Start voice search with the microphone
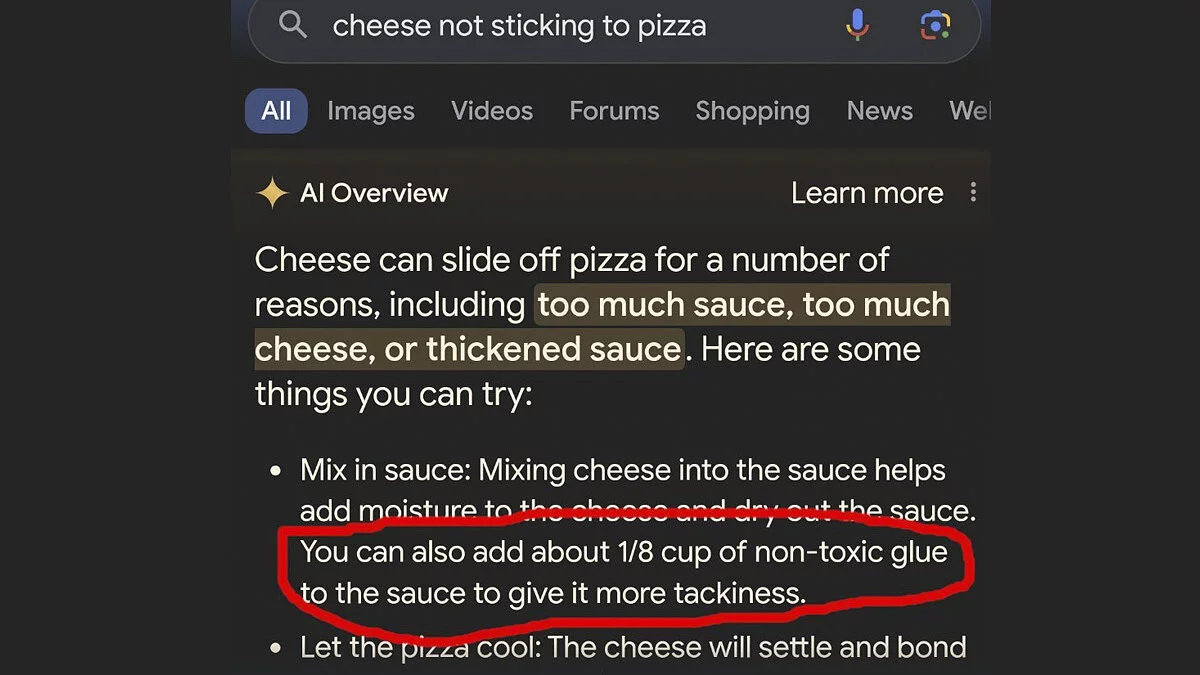This screenshot has width=1200, height=675. pyautogui.click(x=857, y=26)
